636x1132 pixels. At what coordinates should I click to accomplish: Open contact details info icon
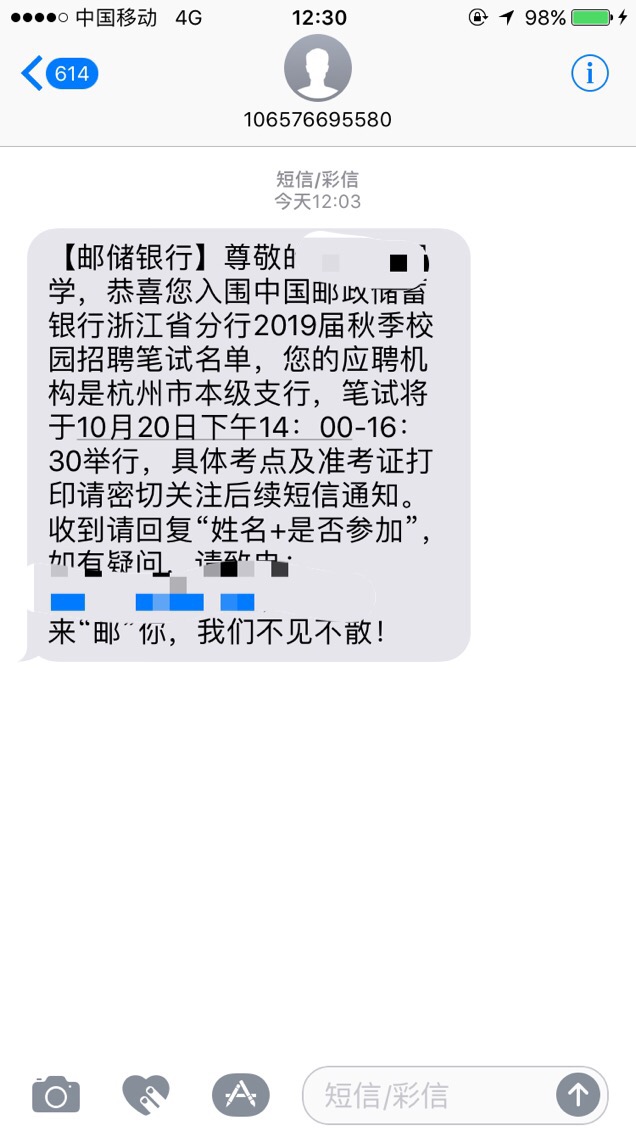[x=589, y=73]
